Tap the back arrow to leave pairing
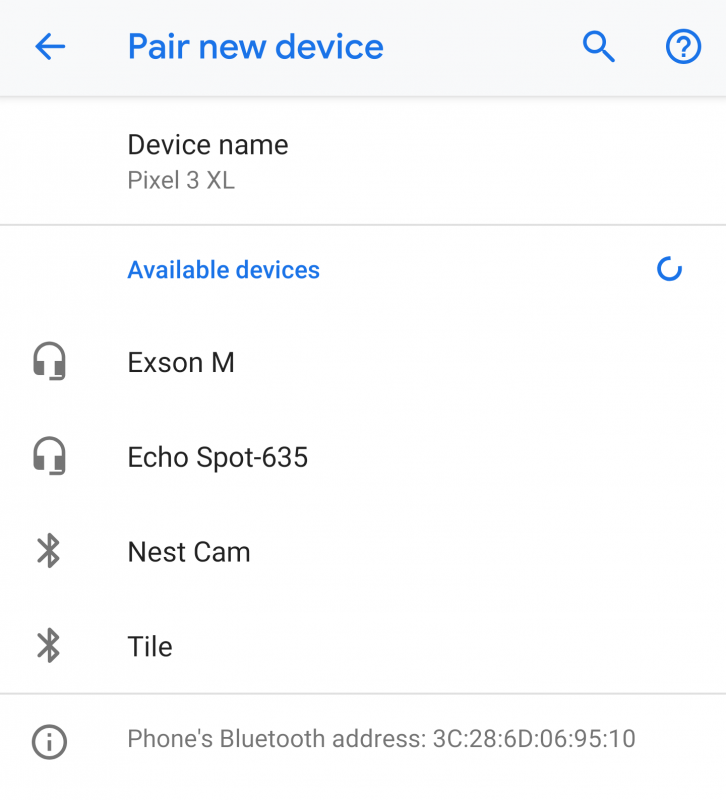The height and width of the screenshot is (800, 726). tap(50, 46)
